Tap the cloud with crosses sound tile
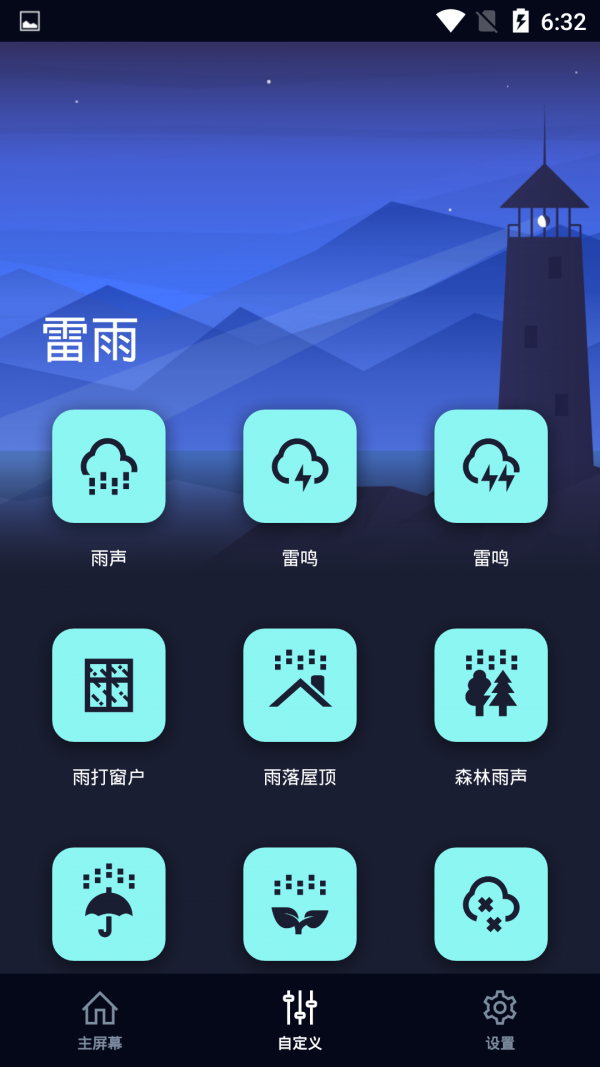 pyautogui.click(x=490, y=904)
